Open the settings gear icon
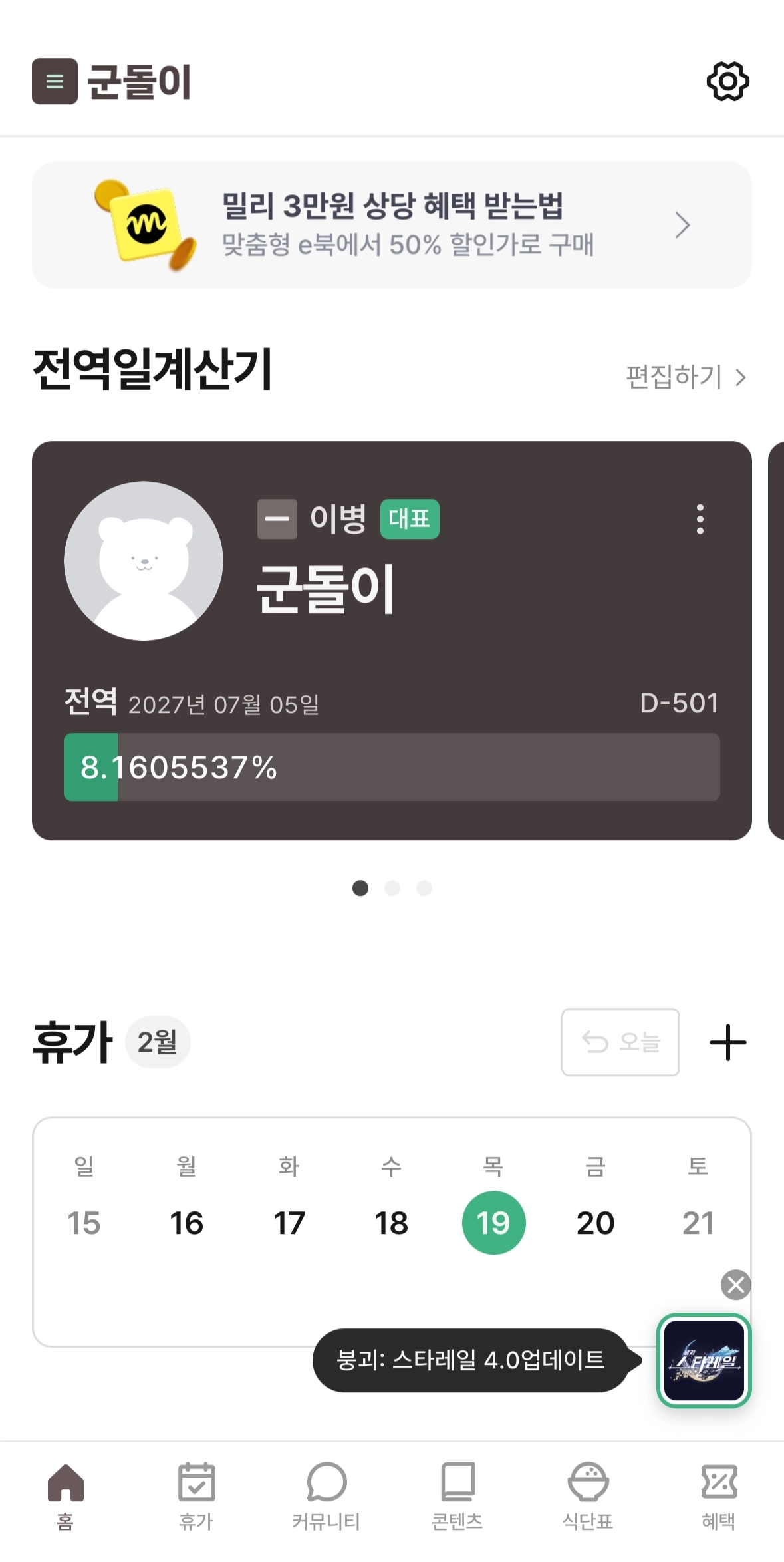784x1562 pixels. click(727, 81)
